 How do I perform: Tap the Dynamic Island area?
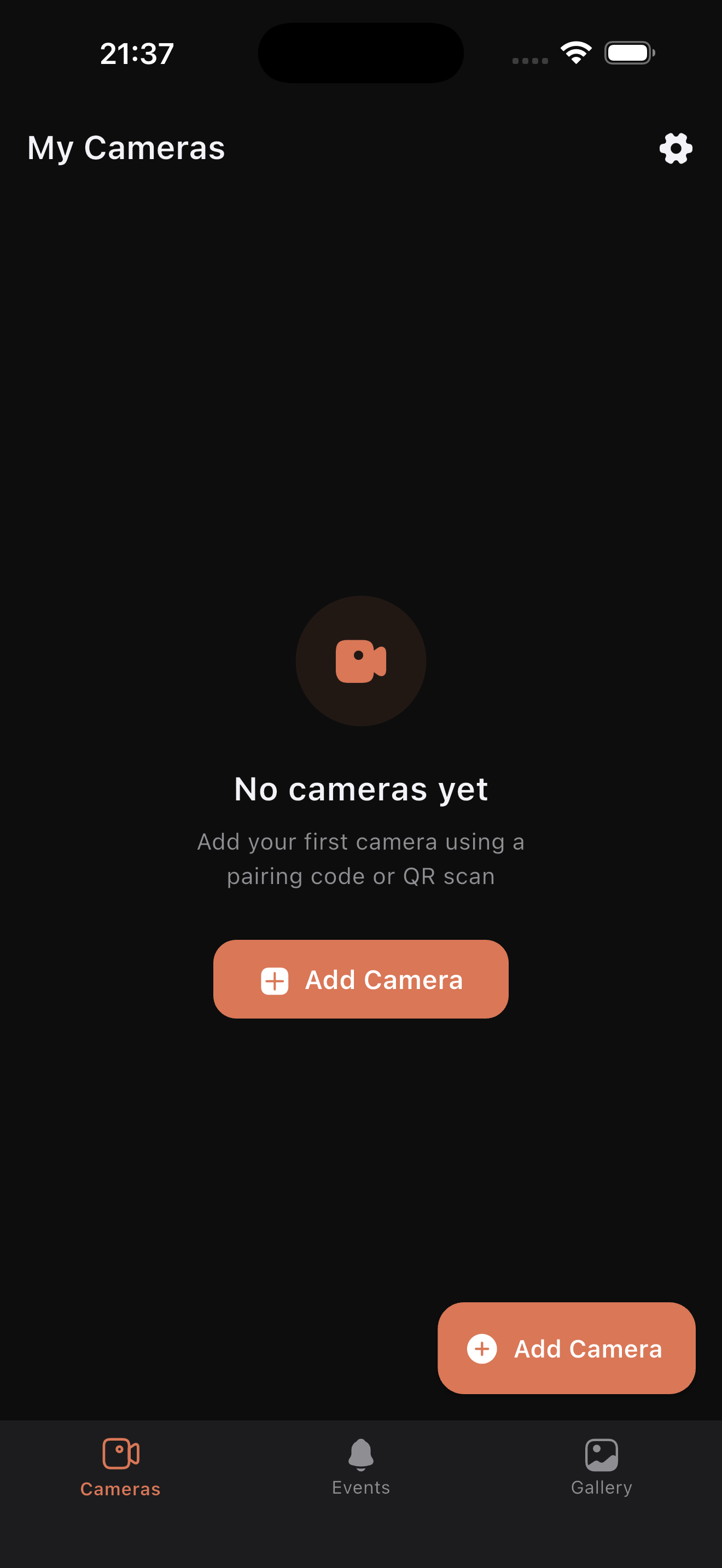click(x=360, y=53)
